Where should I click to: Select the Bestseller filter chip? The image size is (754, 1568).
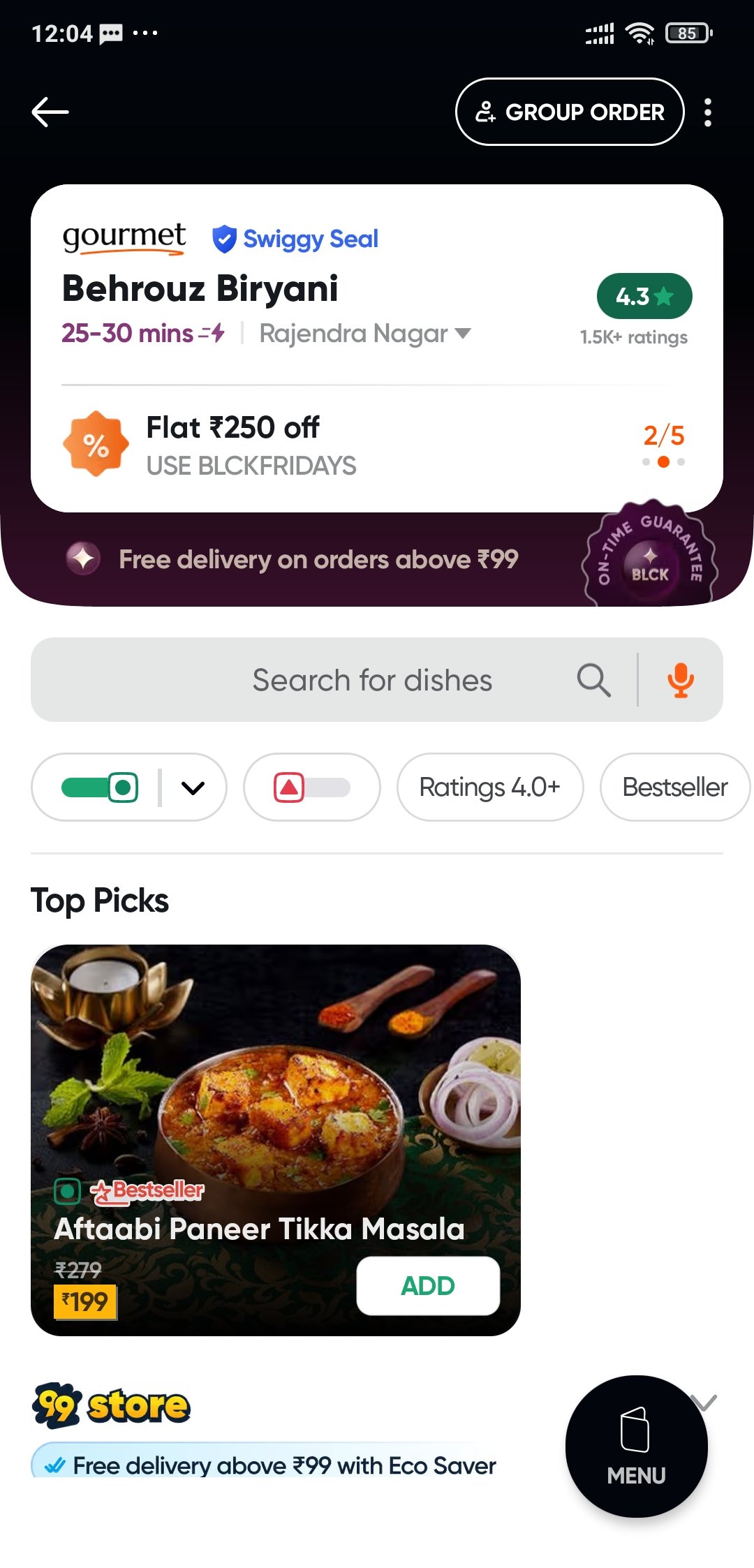675,787
